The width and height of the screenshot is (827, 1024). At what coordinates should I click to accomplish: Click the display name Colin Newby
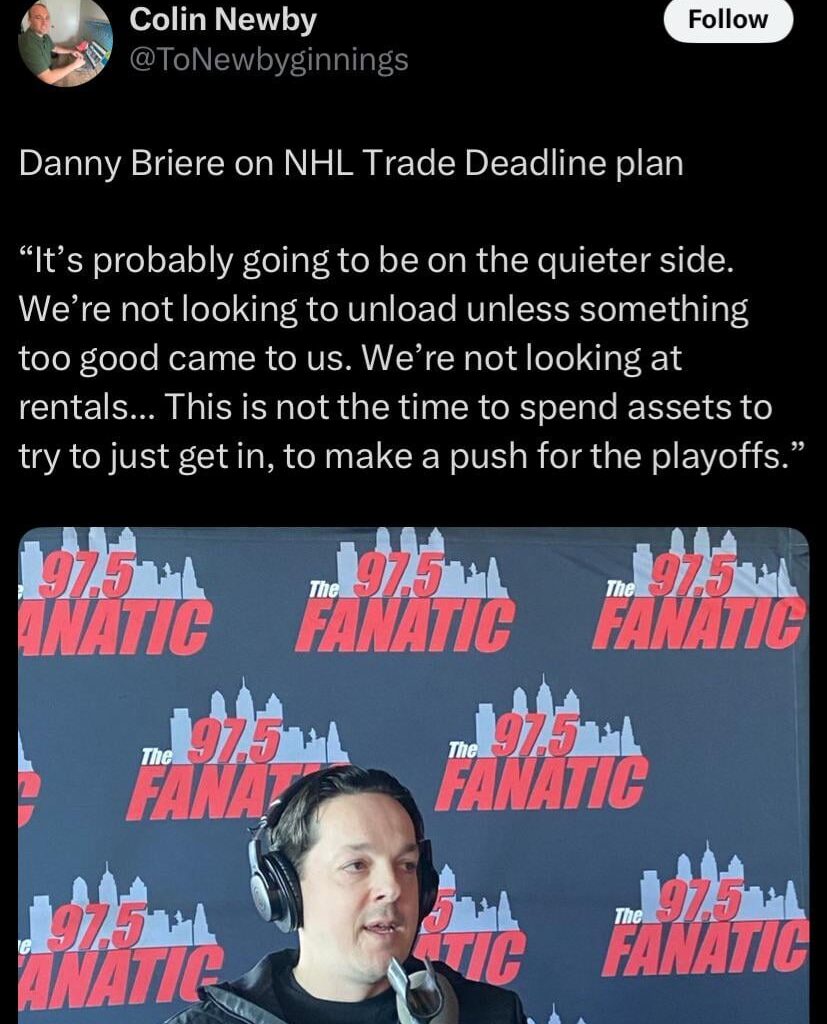point(221,18)
